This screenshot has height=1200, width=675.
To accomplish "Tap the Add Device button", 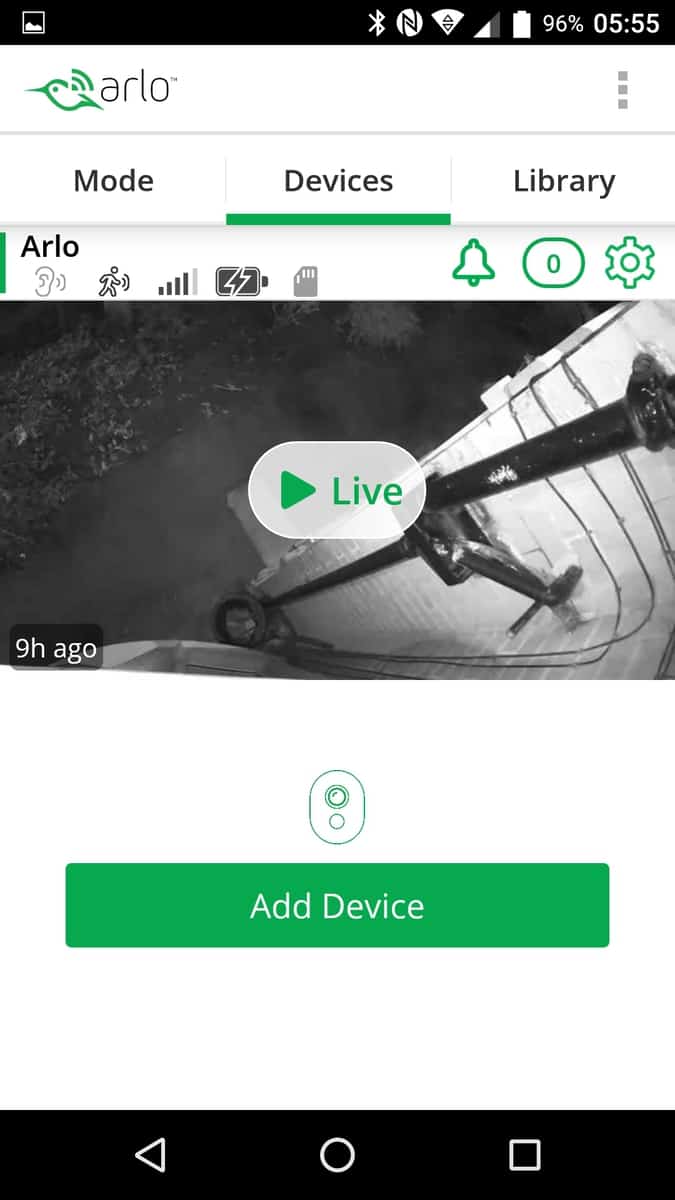I will (x=337, y=905).
